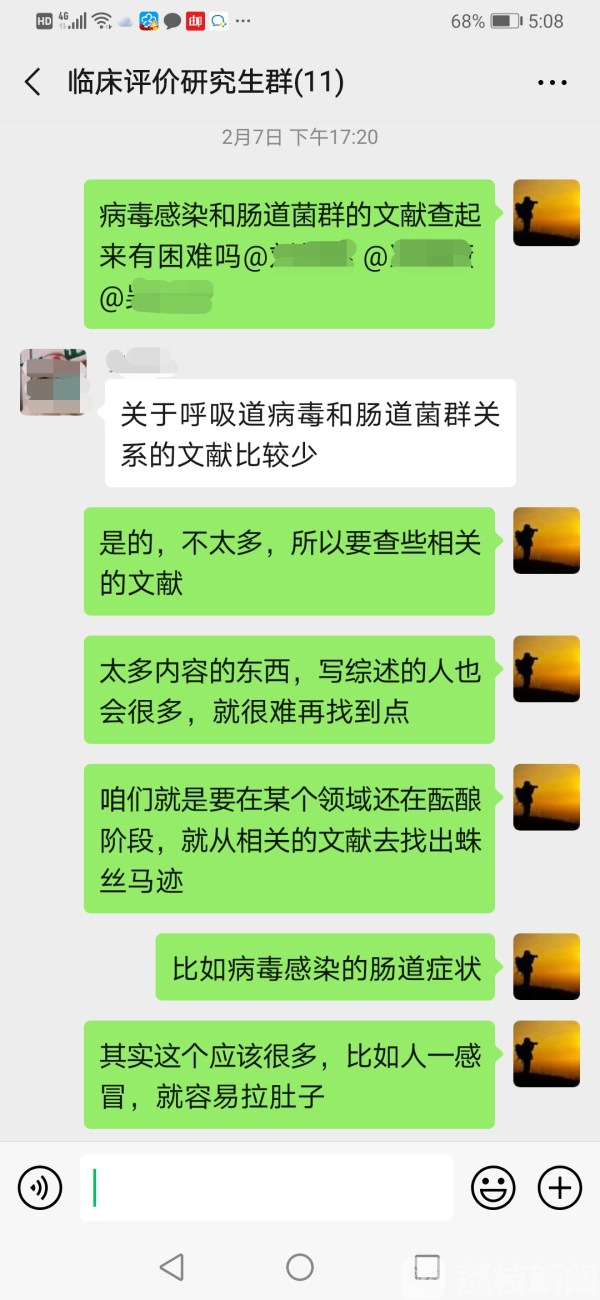Open the group chat options menu

(552, 83)
